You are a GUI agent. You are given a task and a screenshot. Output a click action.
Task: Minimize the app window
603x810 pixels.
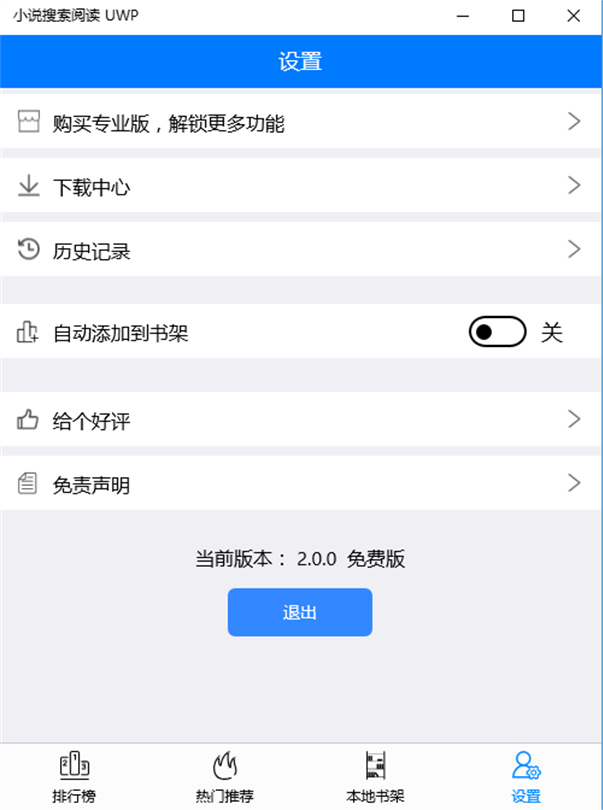(x=464, y=16)
